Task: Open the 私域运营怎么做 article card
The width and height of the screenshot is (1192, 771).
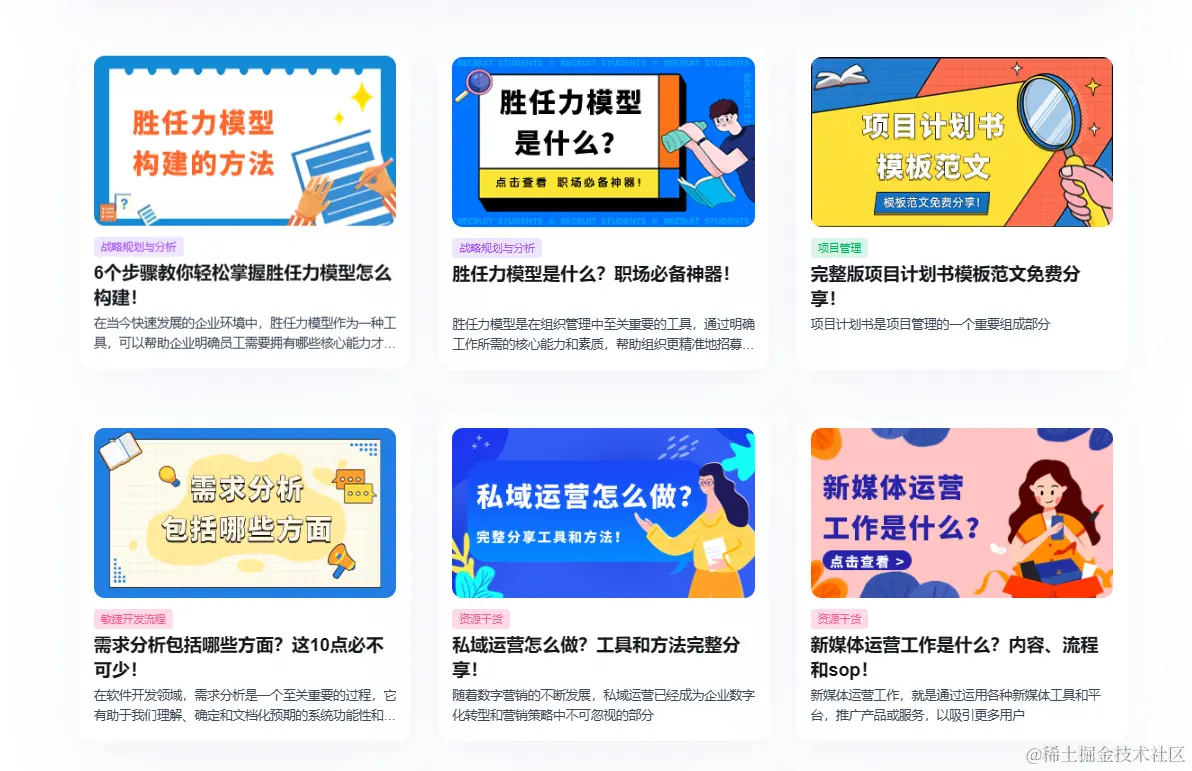Action: [x=596, y=656]
